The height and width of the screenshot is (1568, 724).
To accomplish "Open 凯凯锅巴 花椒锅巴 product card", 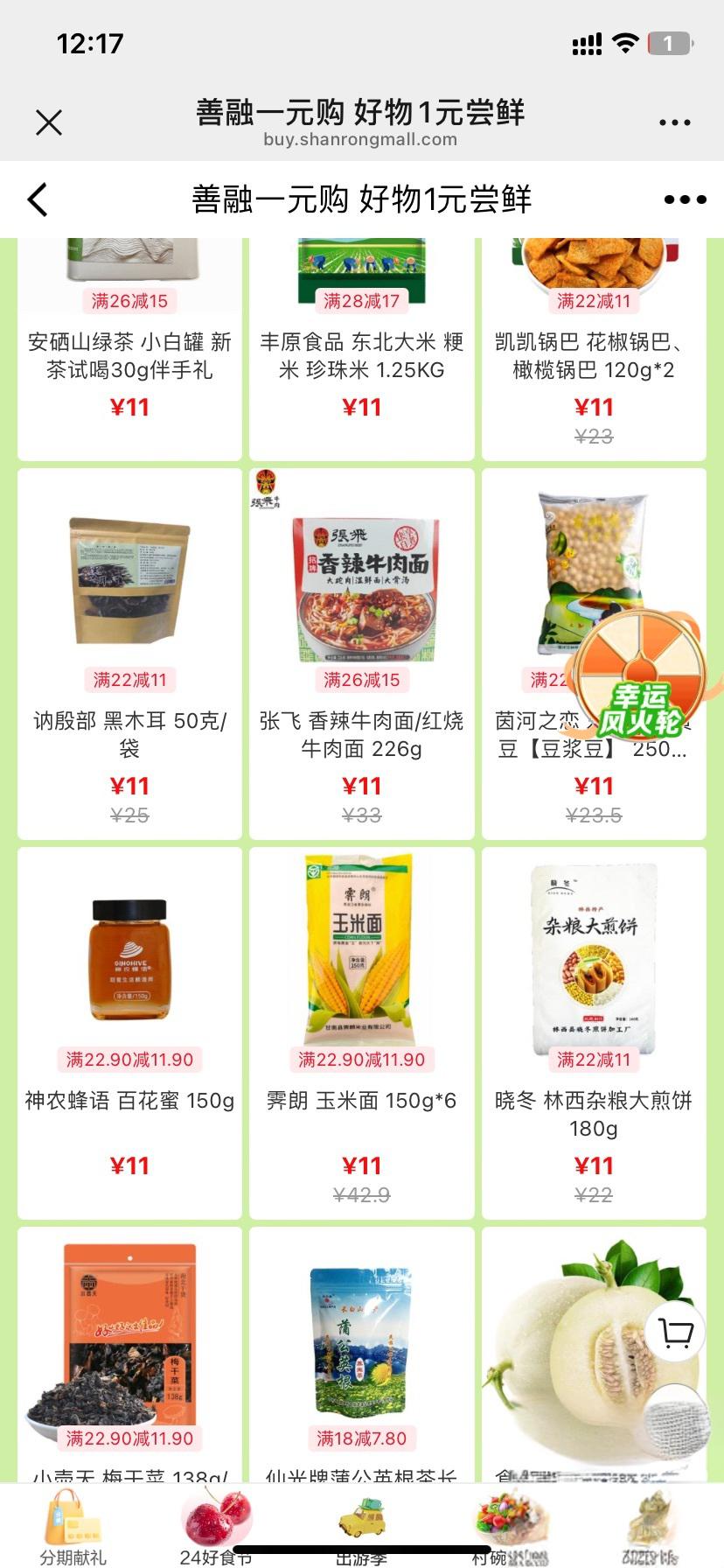I will pos(593,355).
